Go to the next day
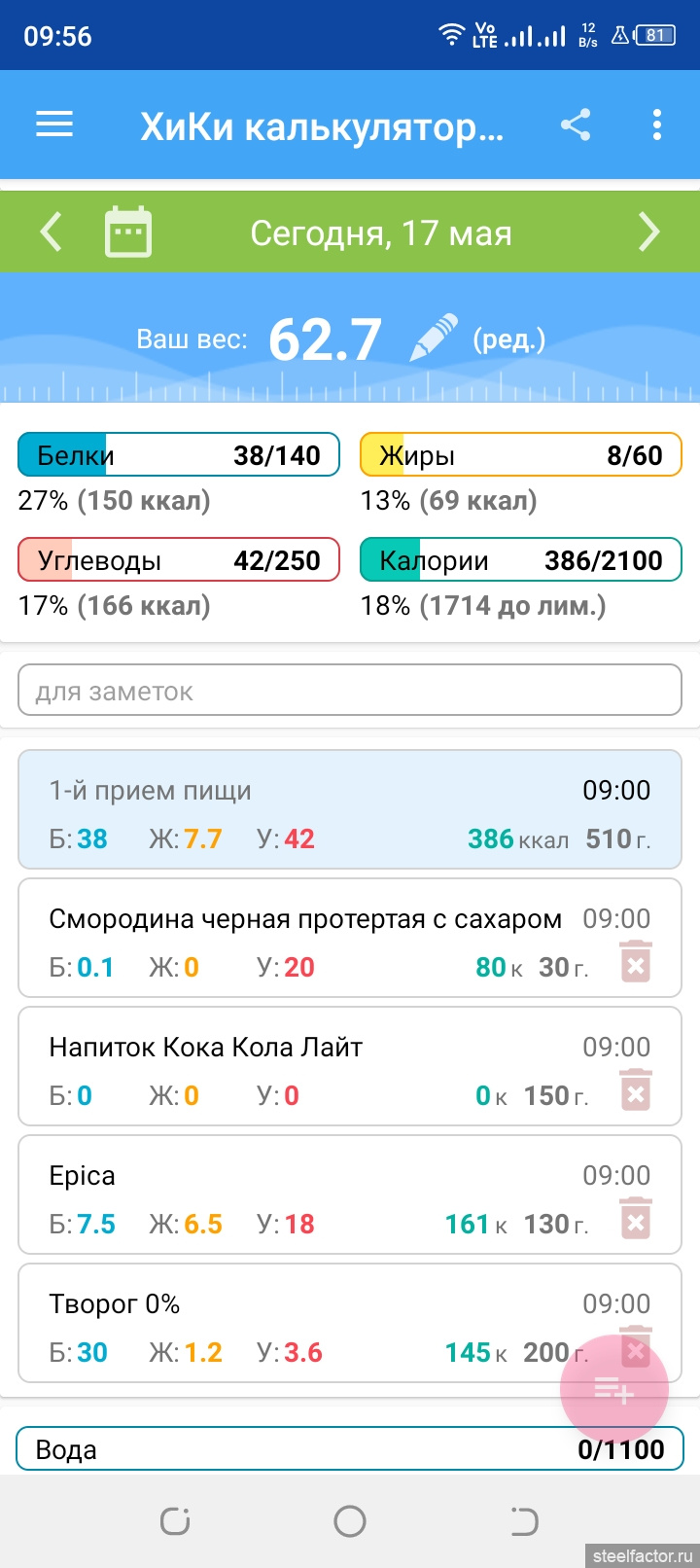 coord(648,232)
